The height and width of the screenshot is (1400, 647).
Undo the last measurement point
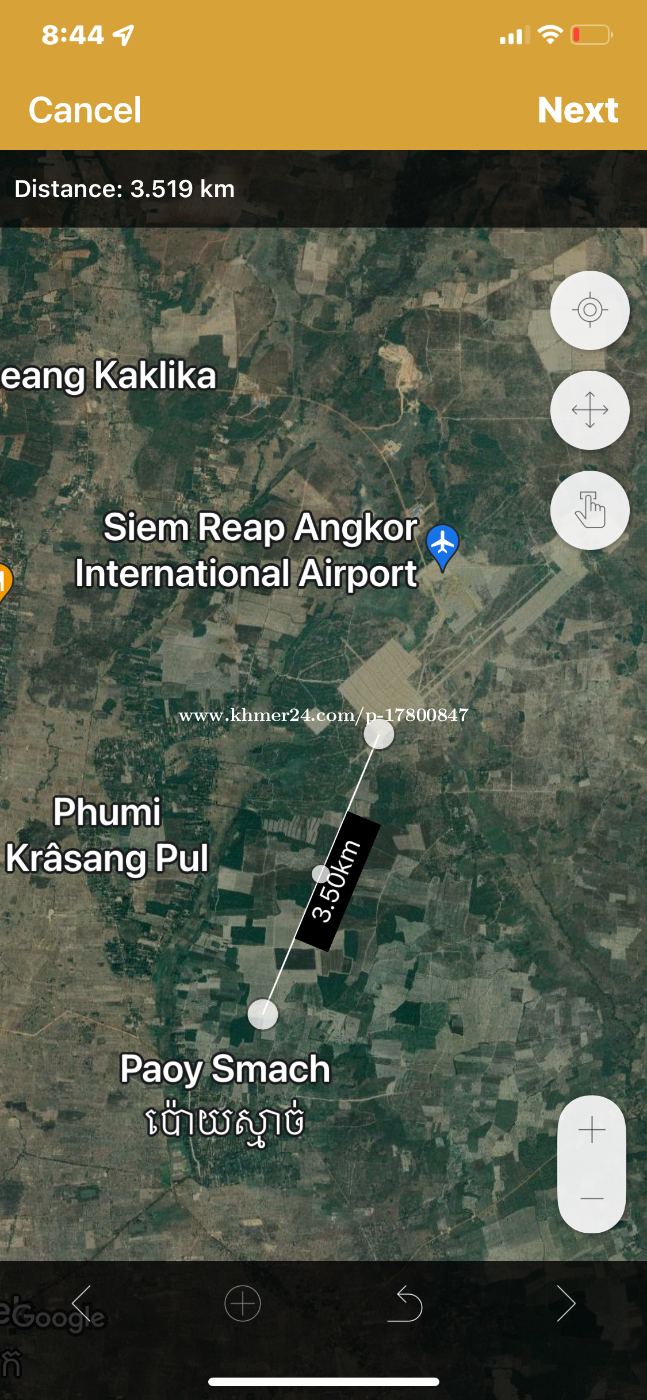coord(405,1303)
